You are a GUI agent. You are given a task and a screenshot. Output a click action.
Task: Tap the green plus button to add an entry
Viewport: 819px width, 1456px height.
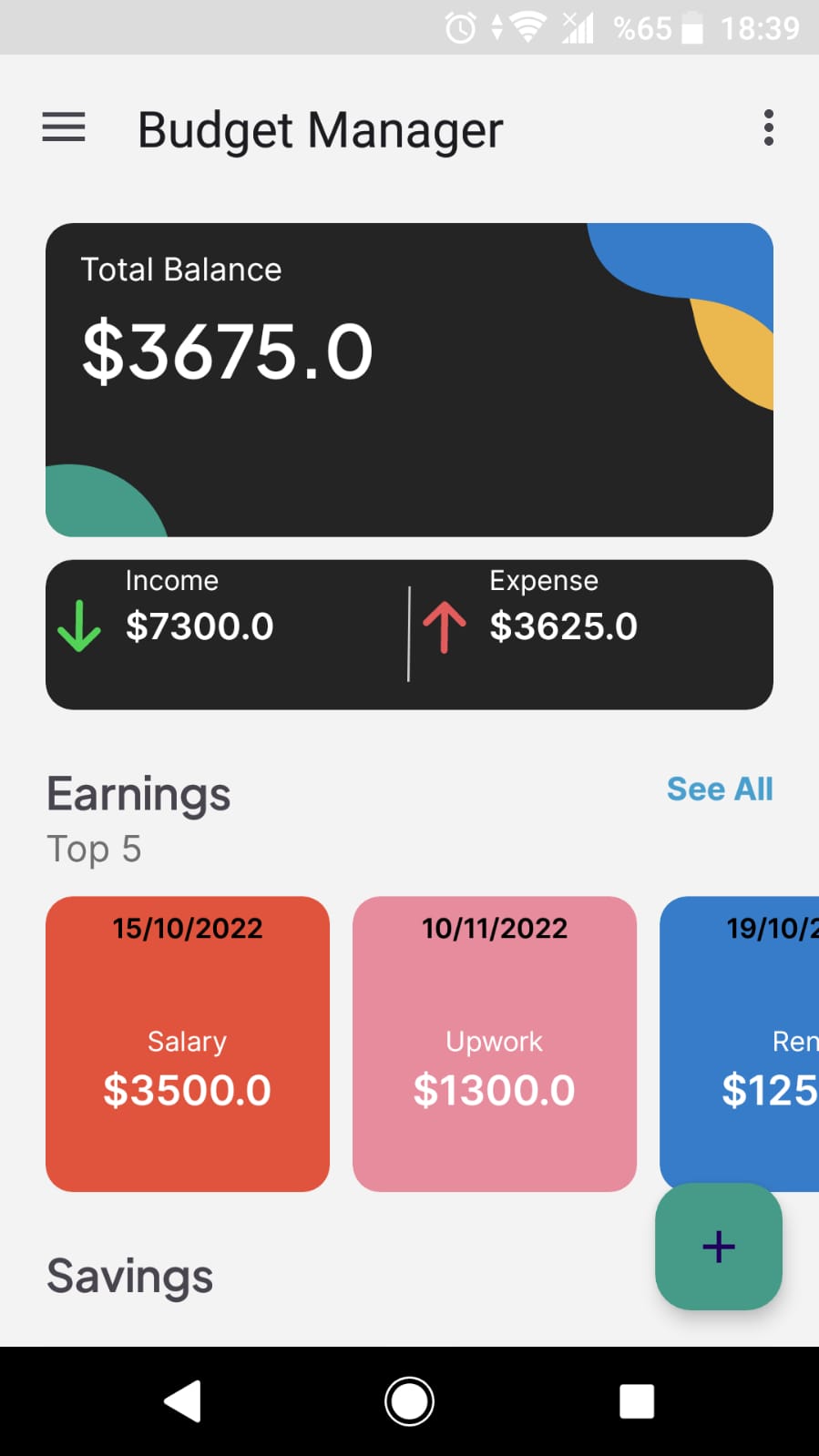pyautogui.click(x=719, y=1246)
